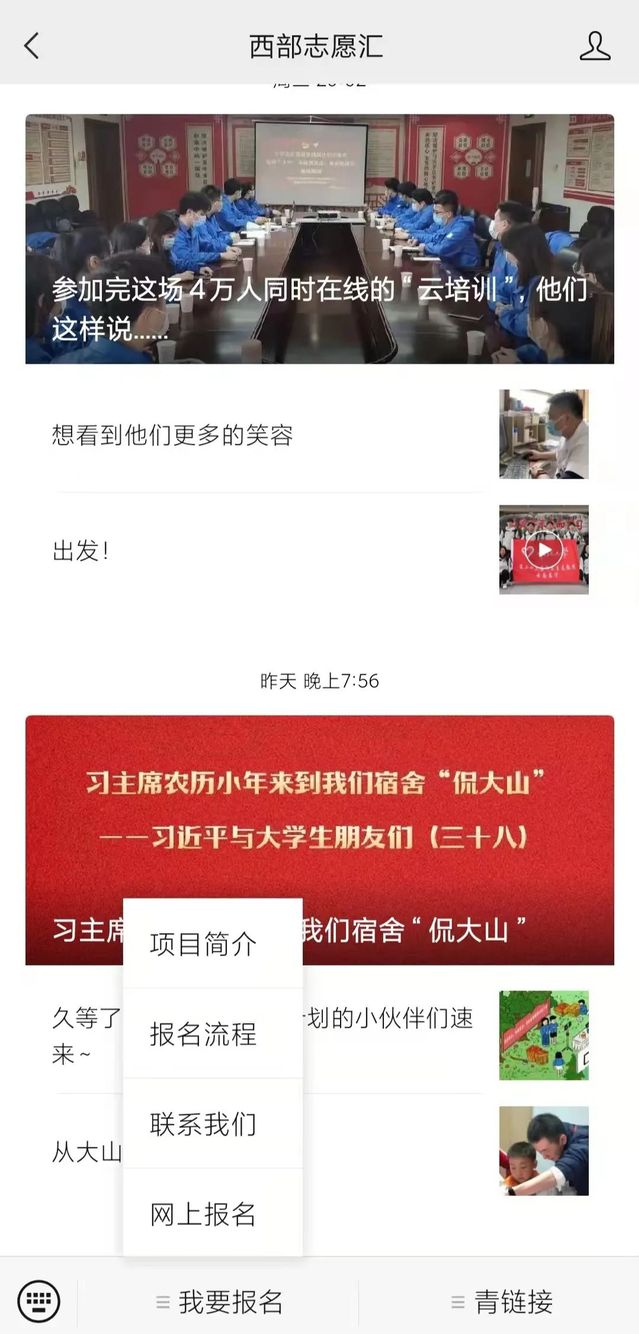Tap the 我要报名 bottom menu
The width and height of the screenshot is (639, 1334).
pos(220,1302)
